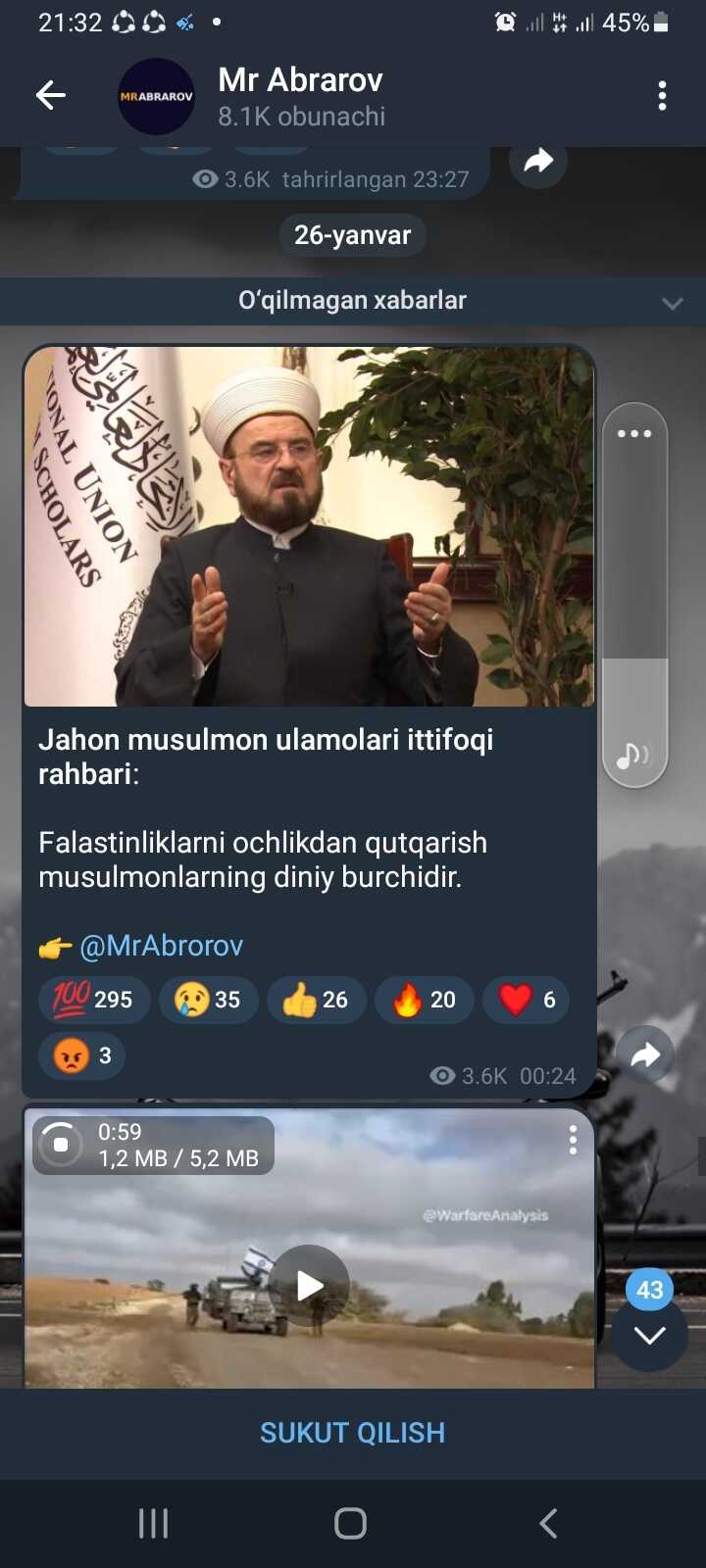
Task: React with the 100 emoji
Action: pos(94,1000)
